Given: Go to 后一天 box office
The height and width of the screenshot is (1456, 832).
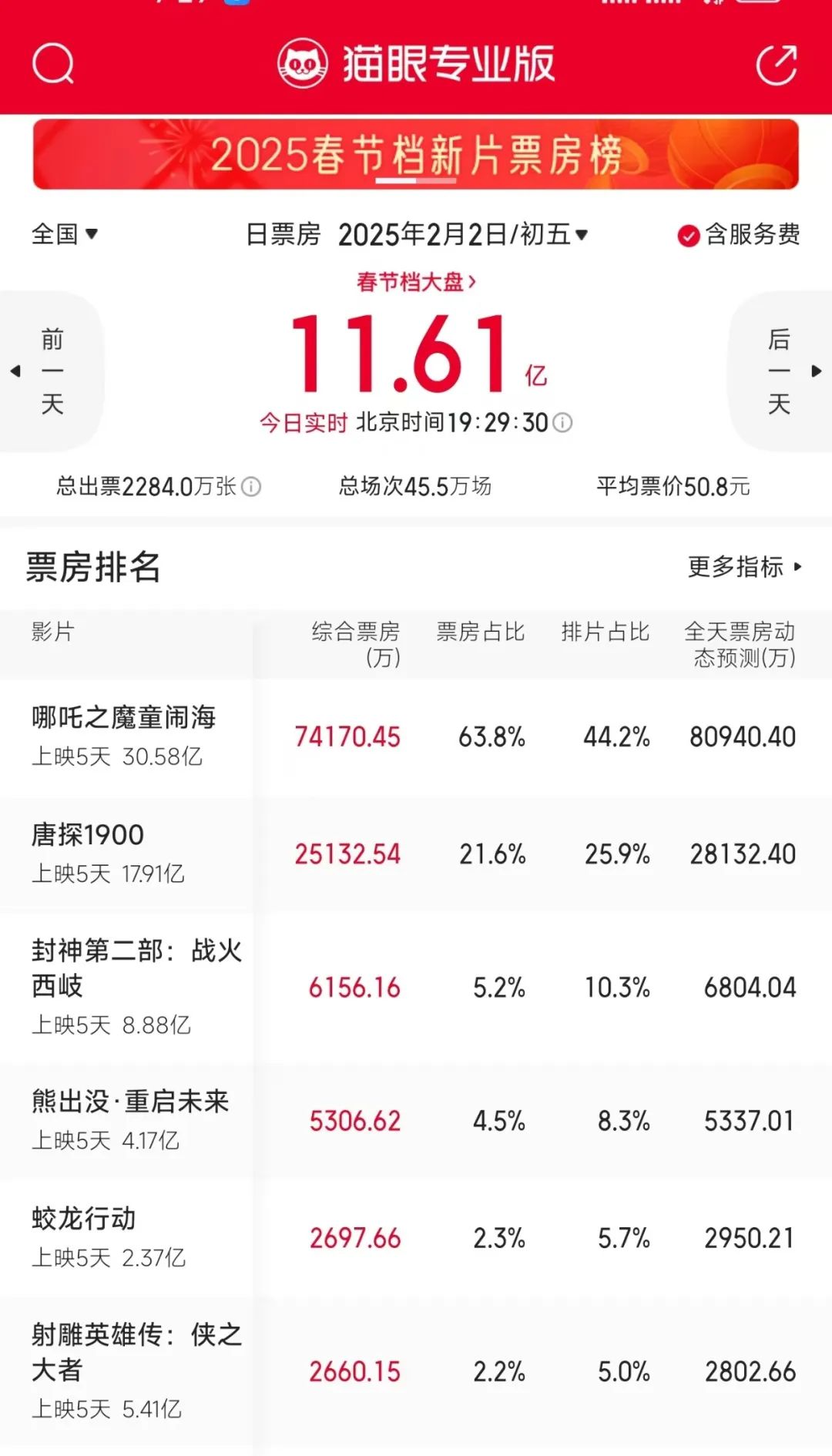Looking at the screenshot, I should [780, 371].
